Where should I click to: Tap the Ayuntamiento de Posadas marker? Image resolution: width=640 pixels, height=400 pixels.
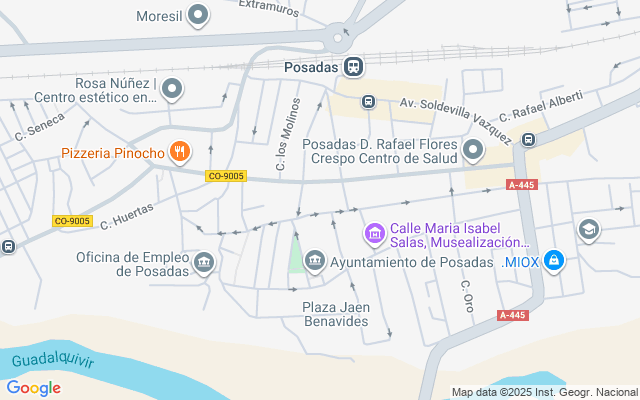314,261
